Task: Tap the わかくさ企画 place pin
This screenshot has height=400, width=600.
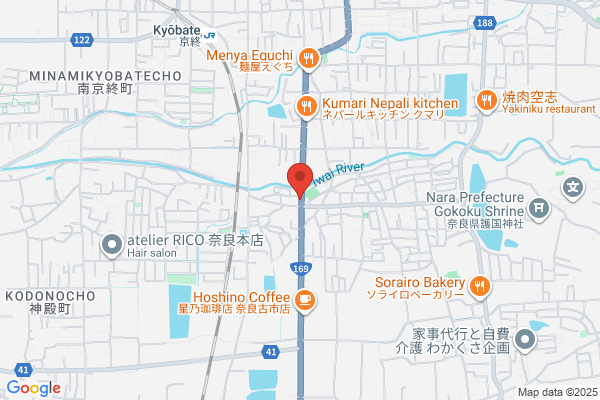Action: (x=525, y=340)
